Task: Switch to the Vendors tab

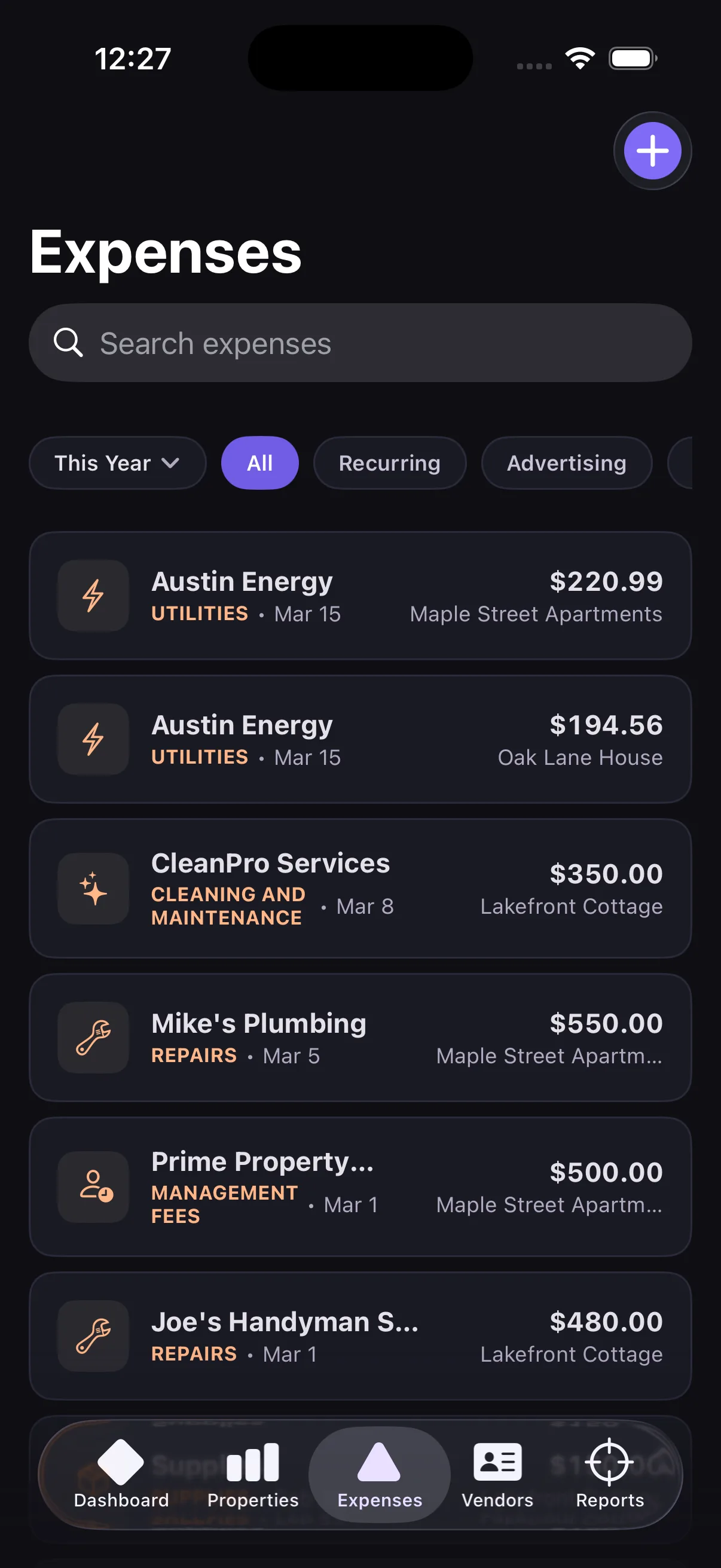Action: coord(497,1474)
